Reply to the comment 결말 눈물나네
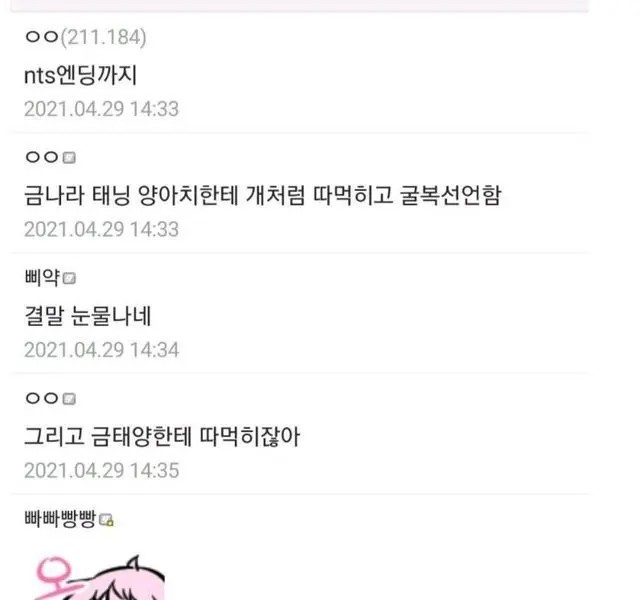 pos(87,316)
